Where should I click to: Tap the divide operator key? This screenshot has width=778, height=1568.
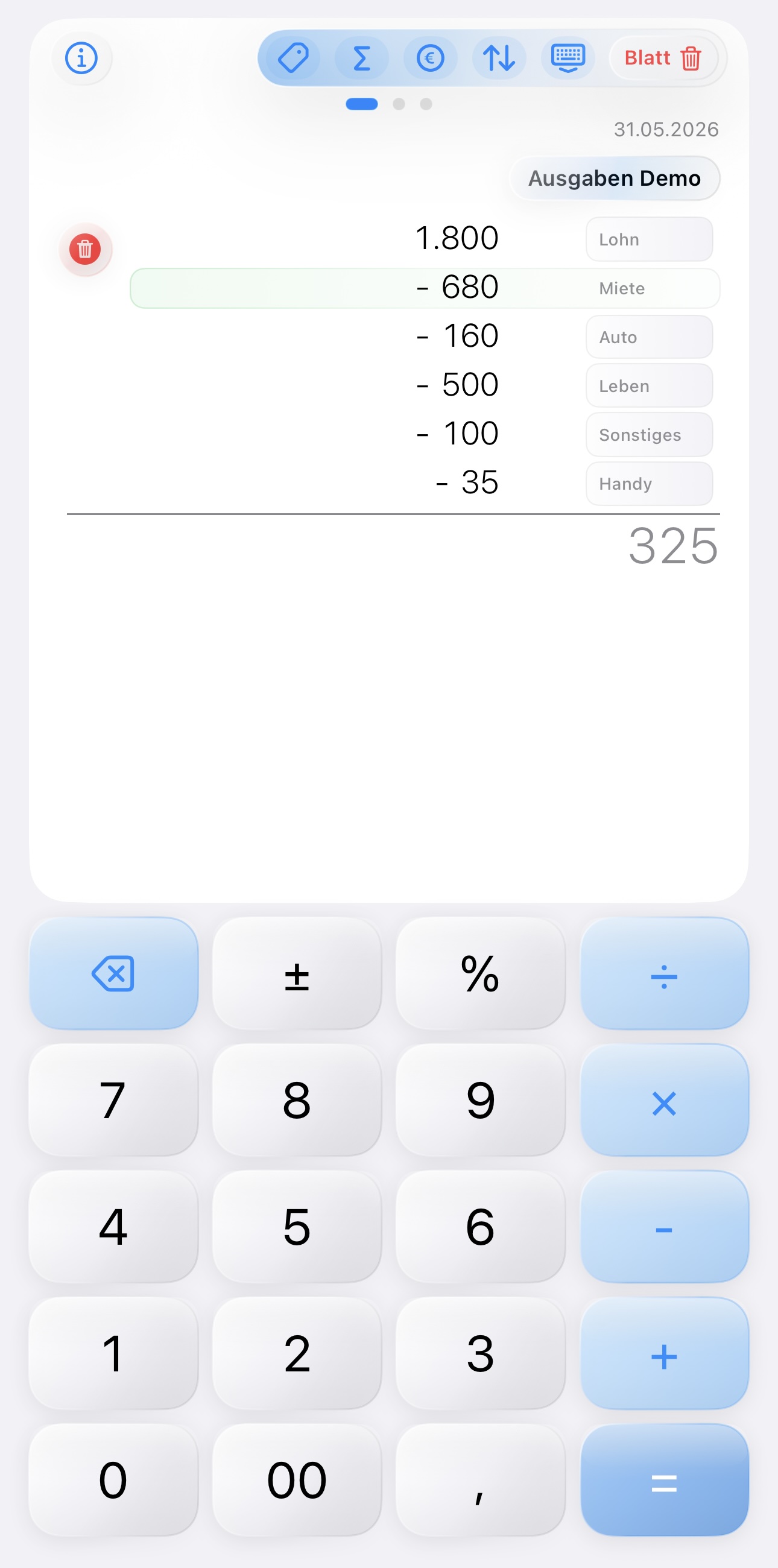click(664, 973)
